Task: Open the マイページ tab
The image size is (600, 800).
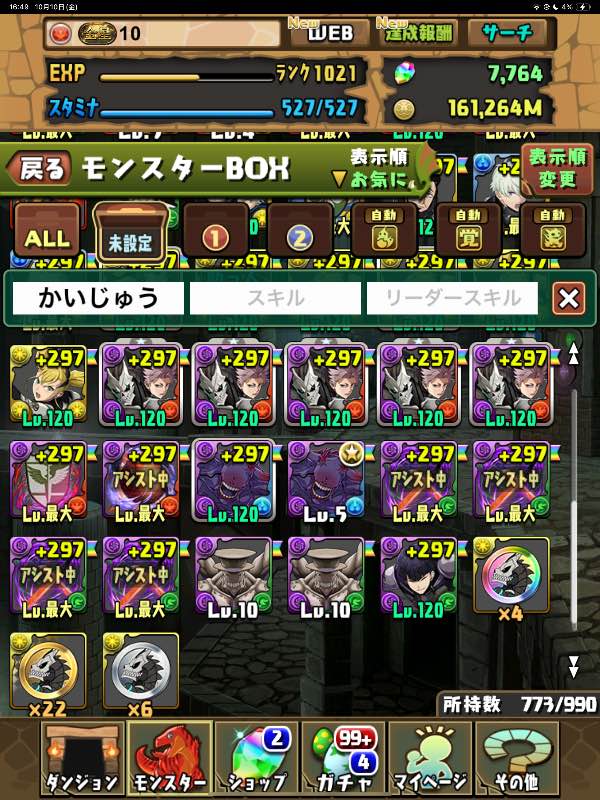Action: (430, 759)
